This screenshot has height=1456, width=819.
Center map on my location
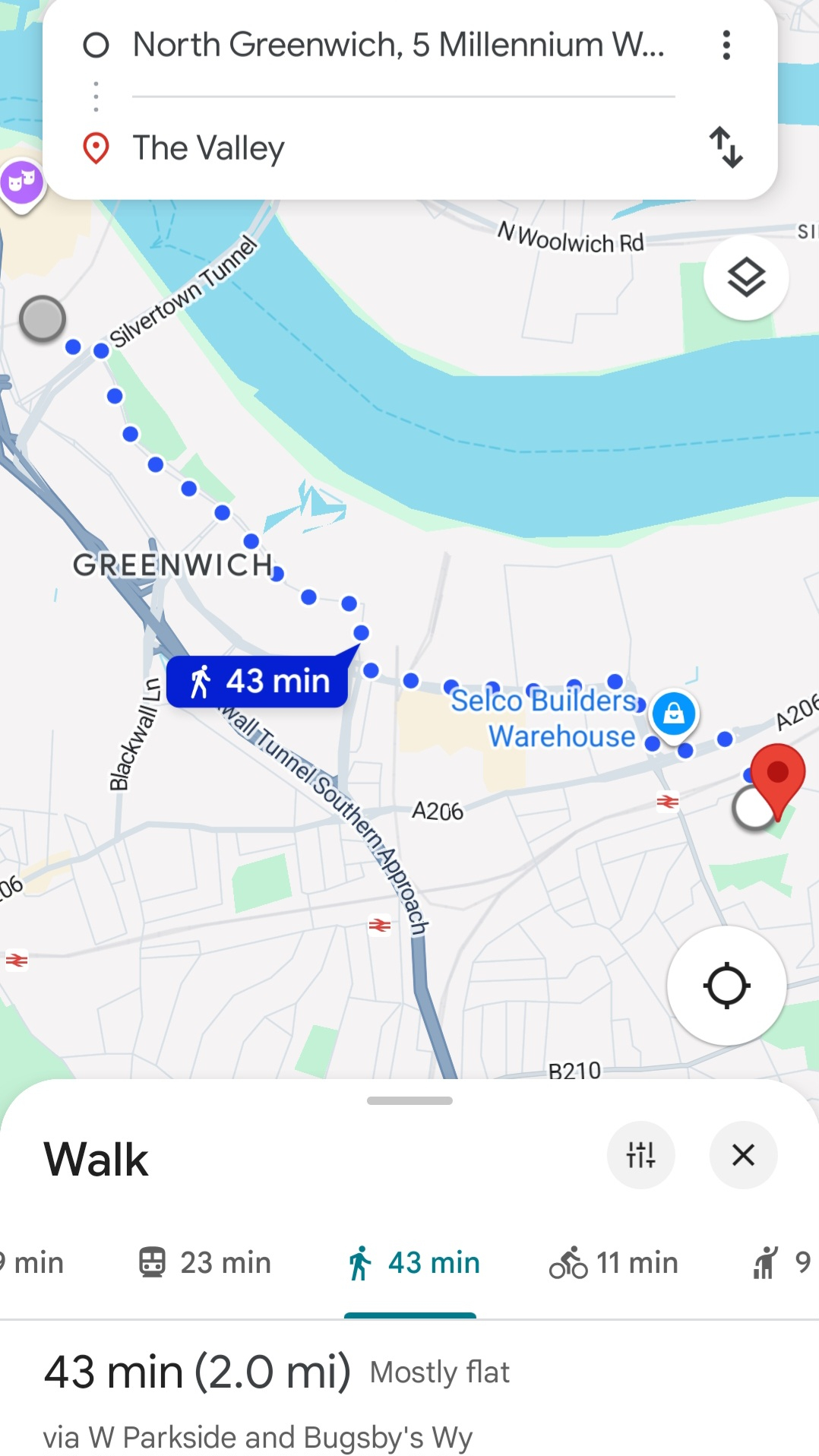[x=726, y=986]
